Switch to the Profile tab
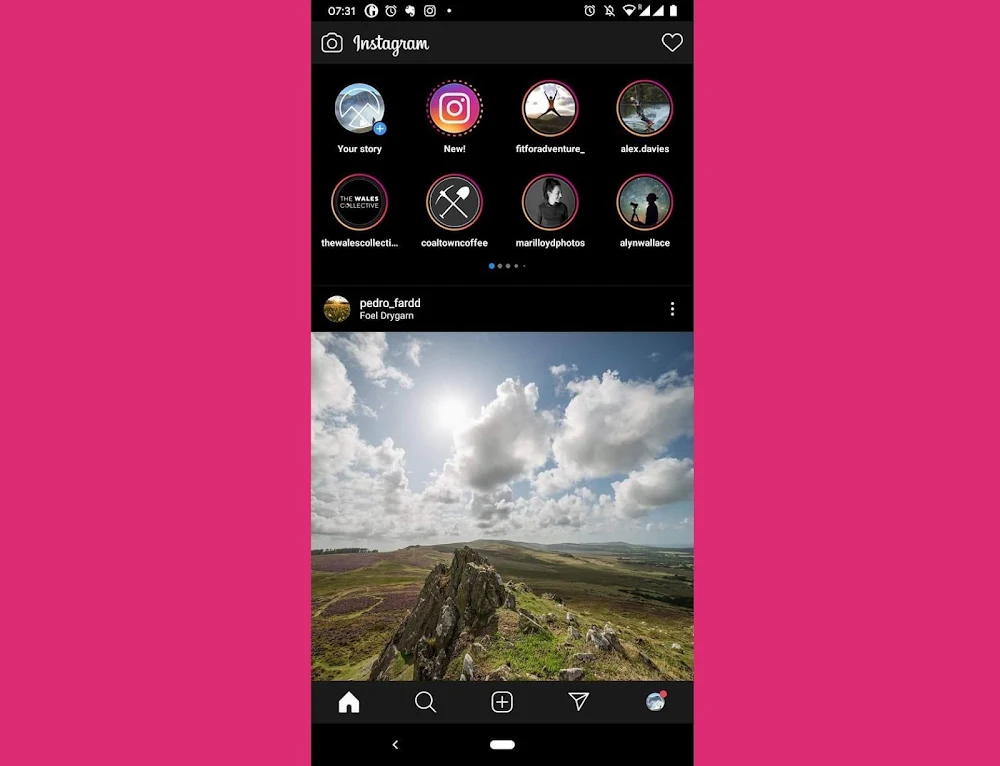 click(655, 703)
